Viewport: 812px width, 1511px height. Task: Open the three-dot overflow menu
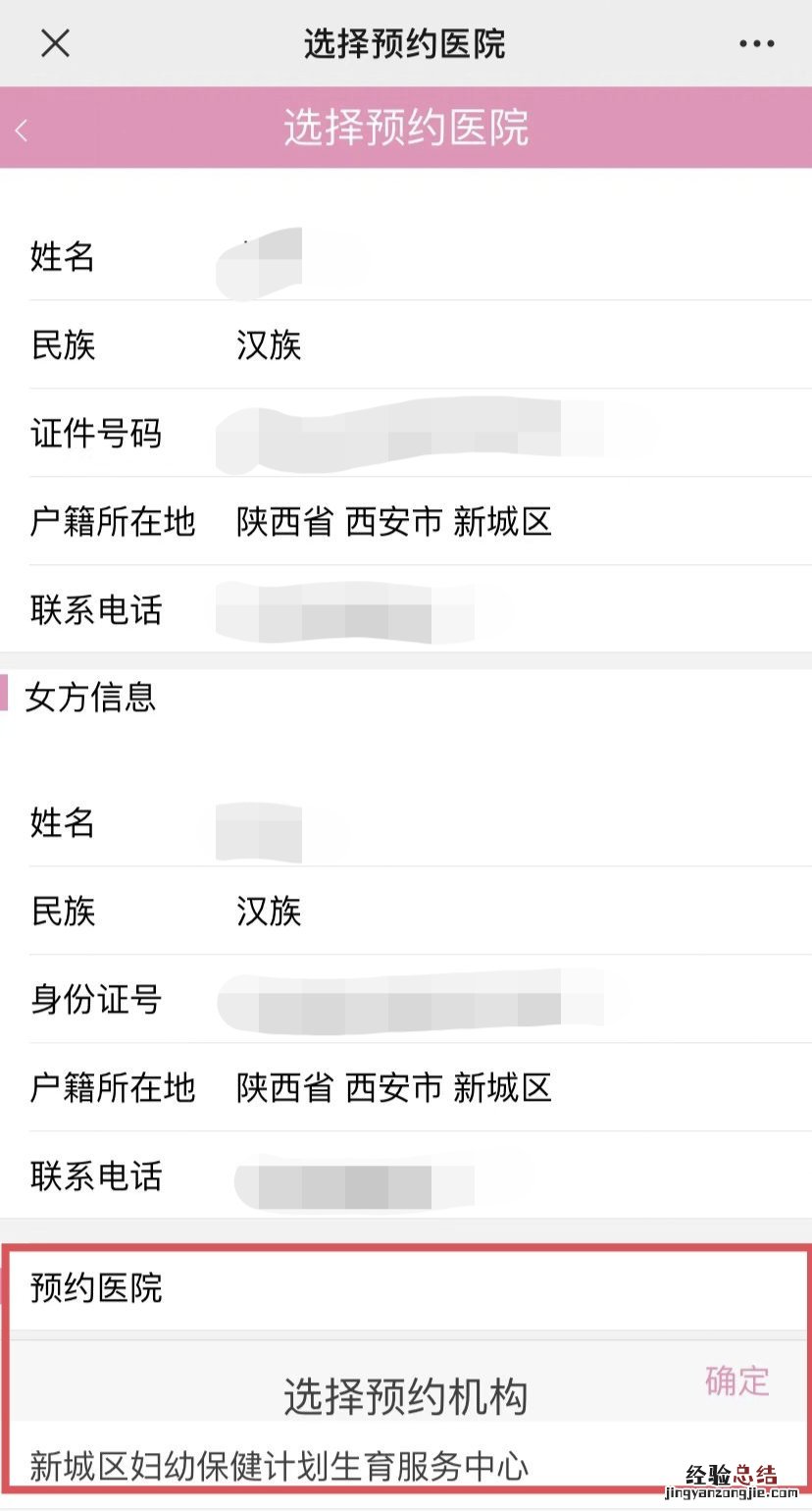coord(756,44)
